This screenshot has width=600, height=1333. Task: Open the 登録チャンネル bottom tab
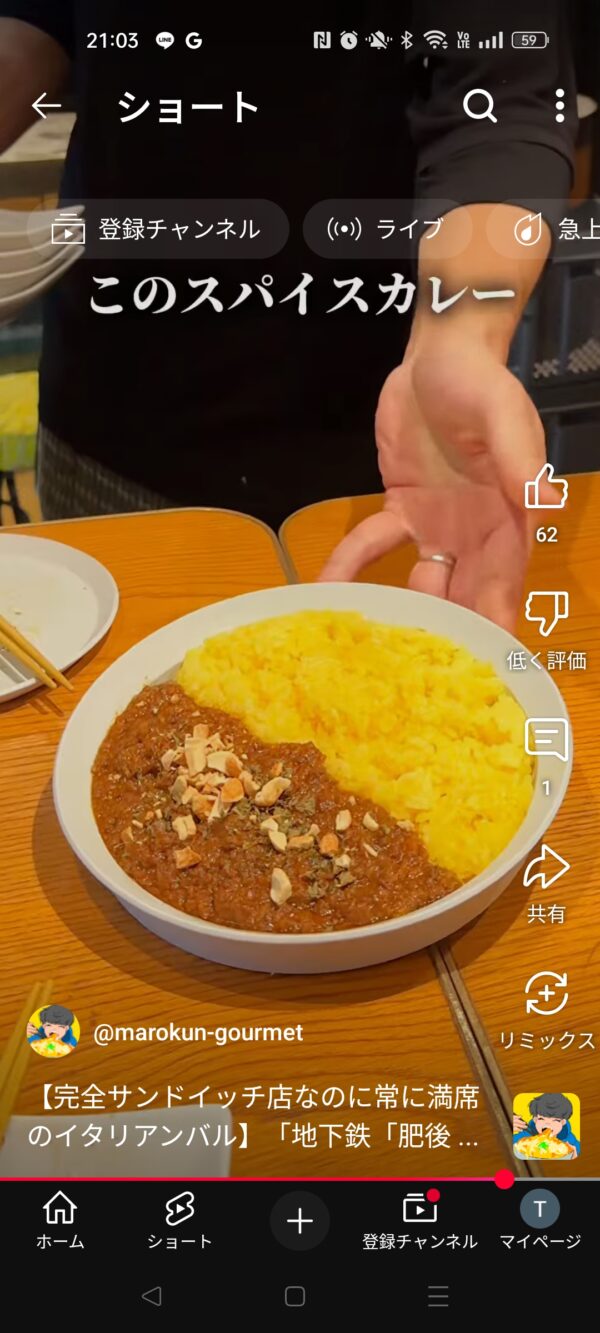419,1220
